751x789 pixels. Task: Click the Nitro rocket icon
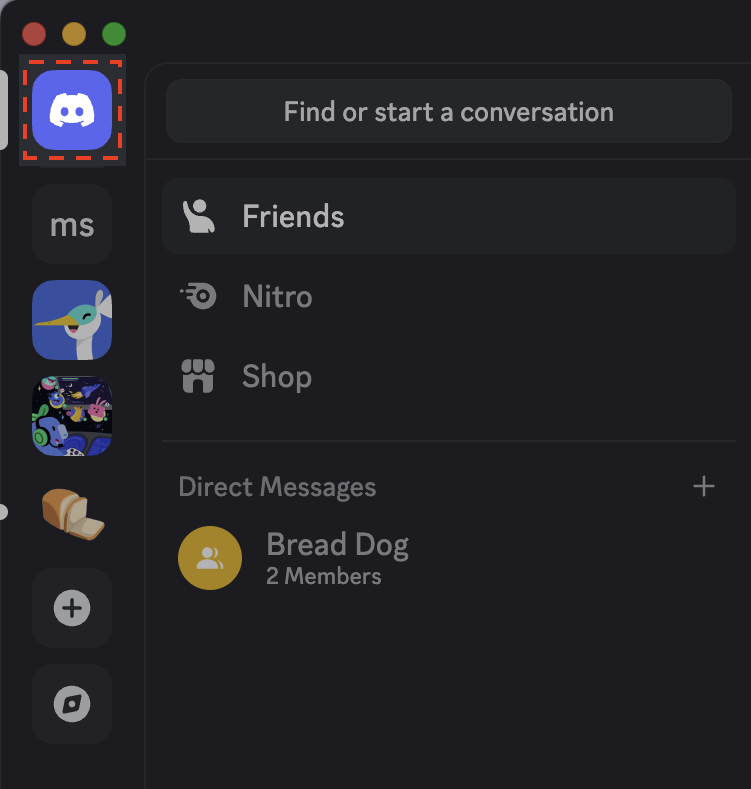pyautogui.click(x=199, y=296)
